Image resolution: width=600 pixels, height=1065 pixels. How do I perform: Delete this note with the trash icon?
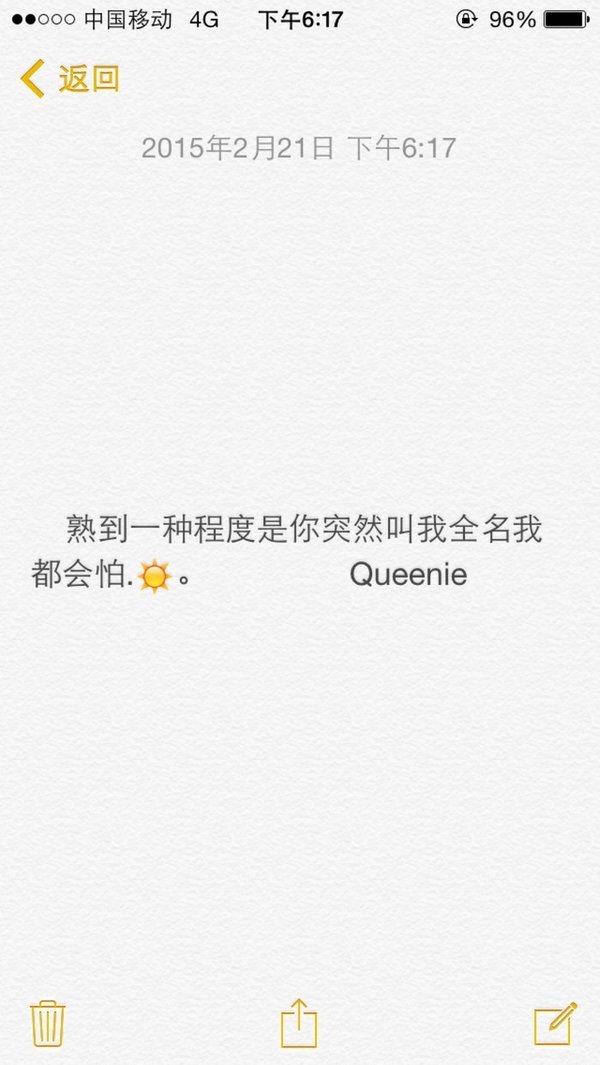pos(48,1023)
